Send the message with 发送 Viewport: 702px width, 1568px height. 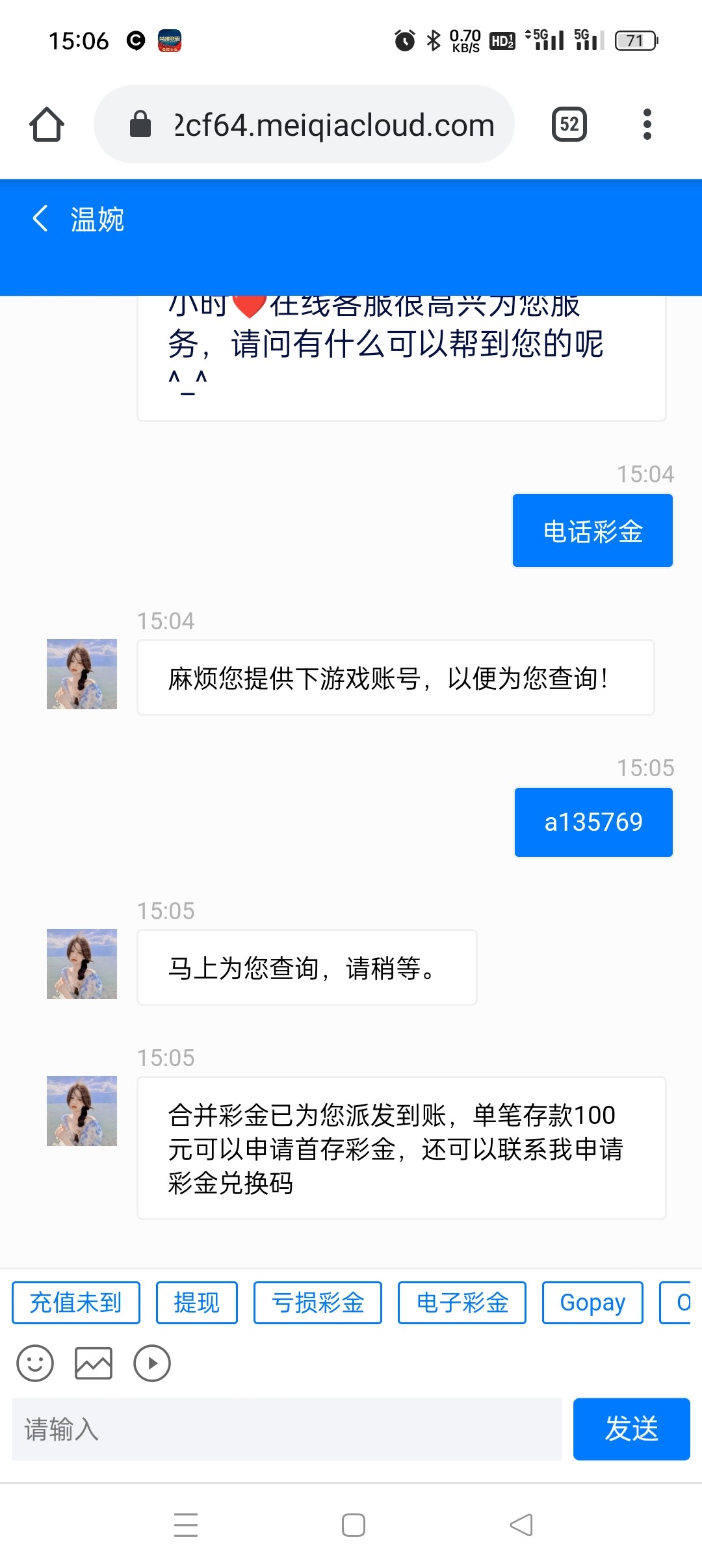point(631,1430)
